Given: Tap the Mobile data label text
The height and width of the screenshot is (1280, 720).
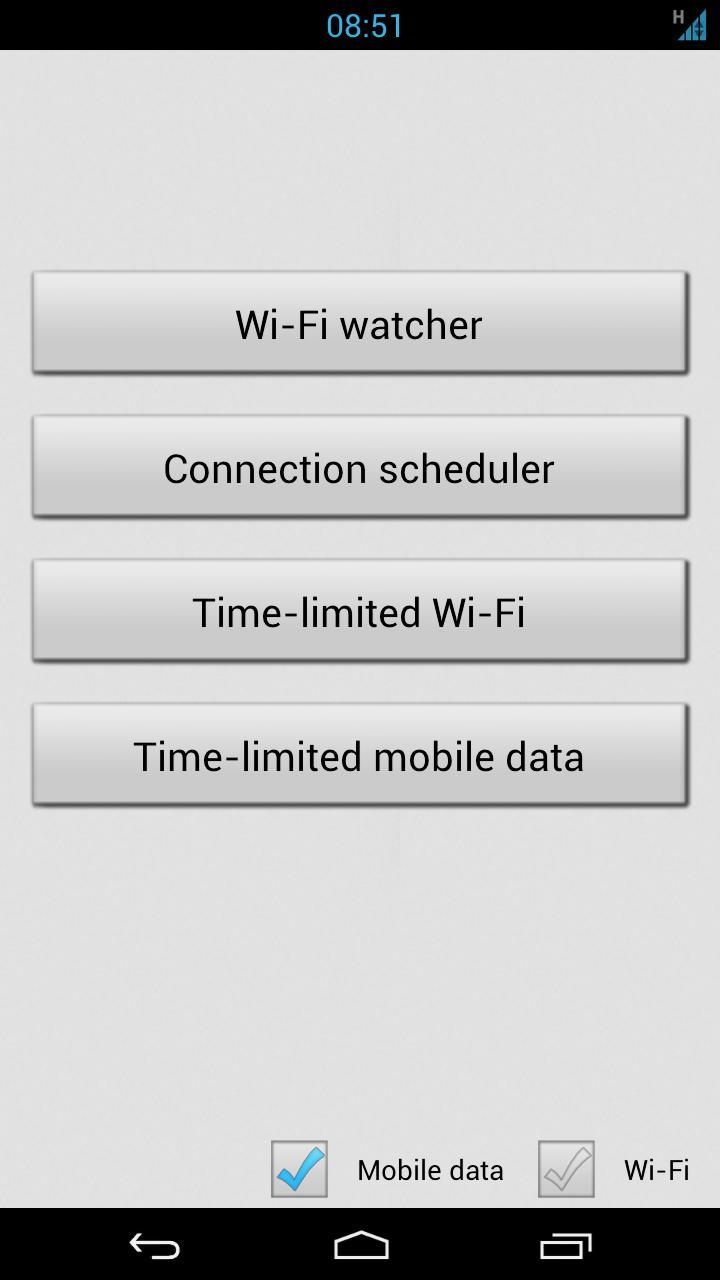Looking at the screenshot, I should tap(430, 1169).
